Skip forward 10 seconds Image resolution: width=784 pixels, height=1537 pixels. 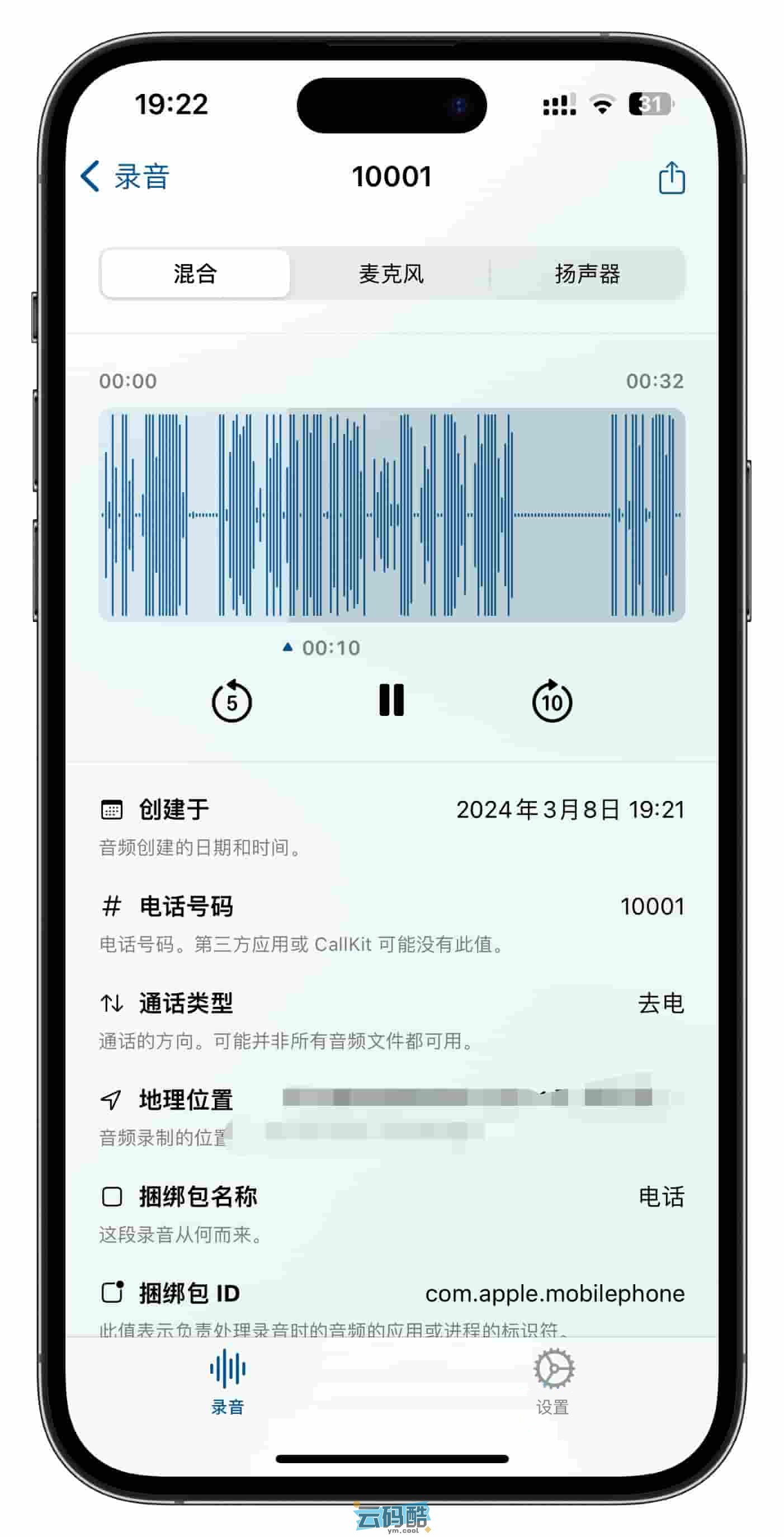[x=552, y=701]
